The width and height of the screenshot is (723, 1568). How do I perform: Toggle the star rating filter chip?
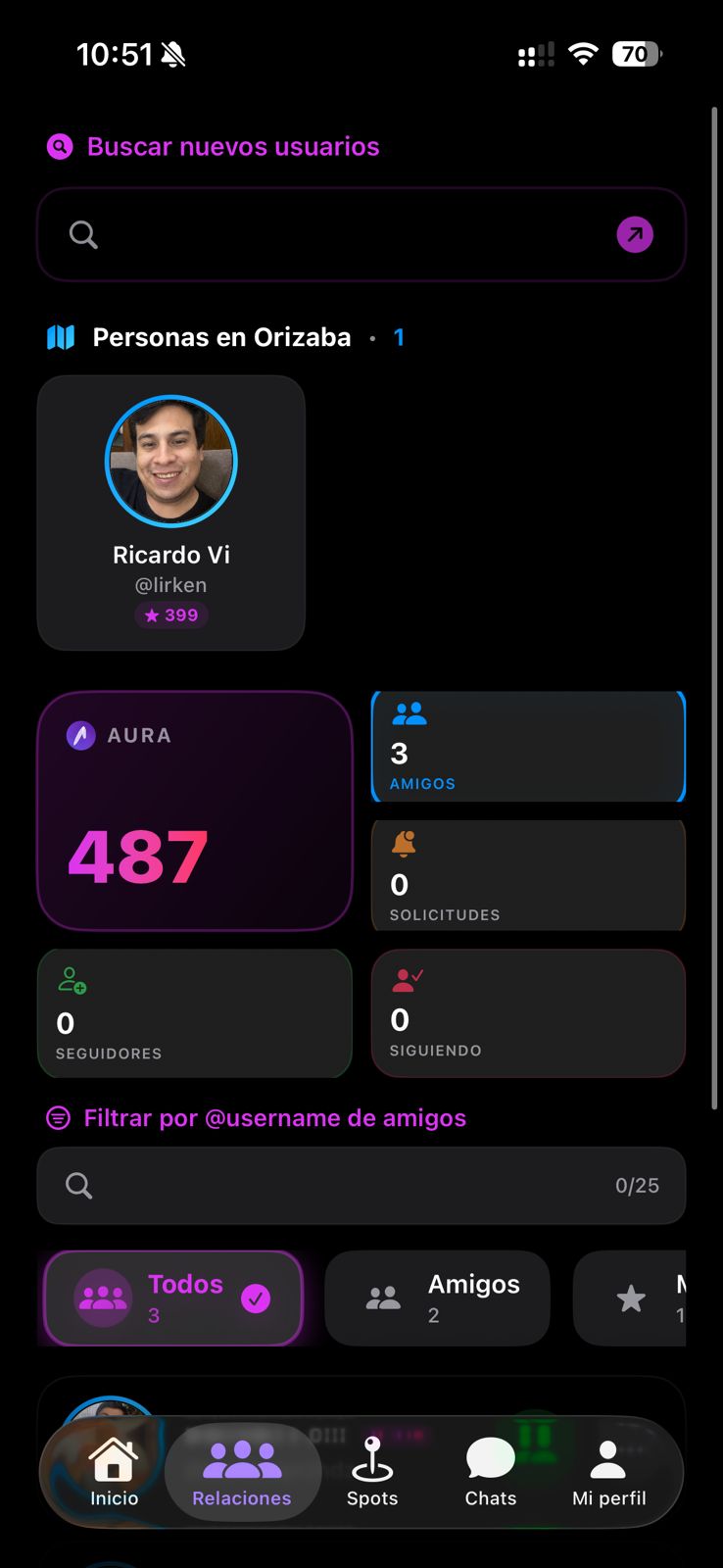click(631, 1298)
